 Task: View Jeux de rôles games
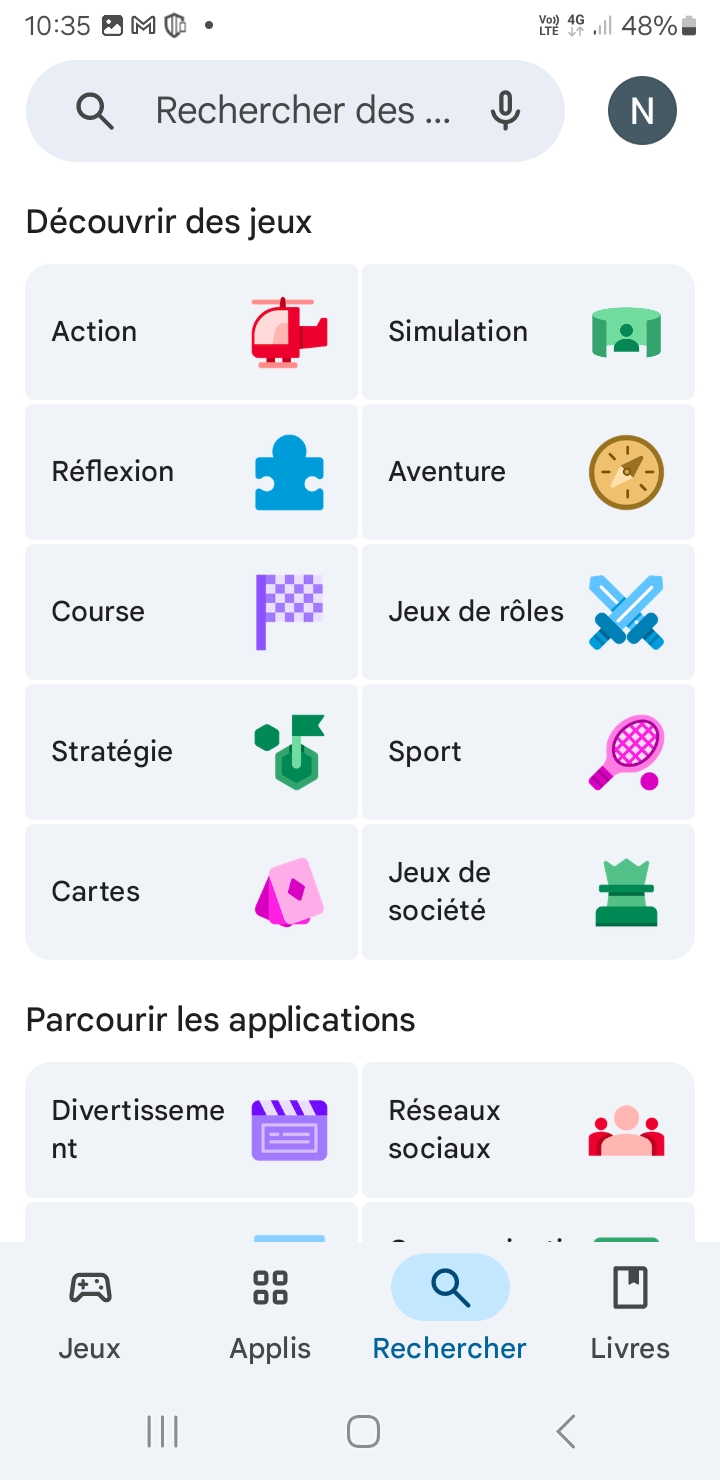[528, 612]
